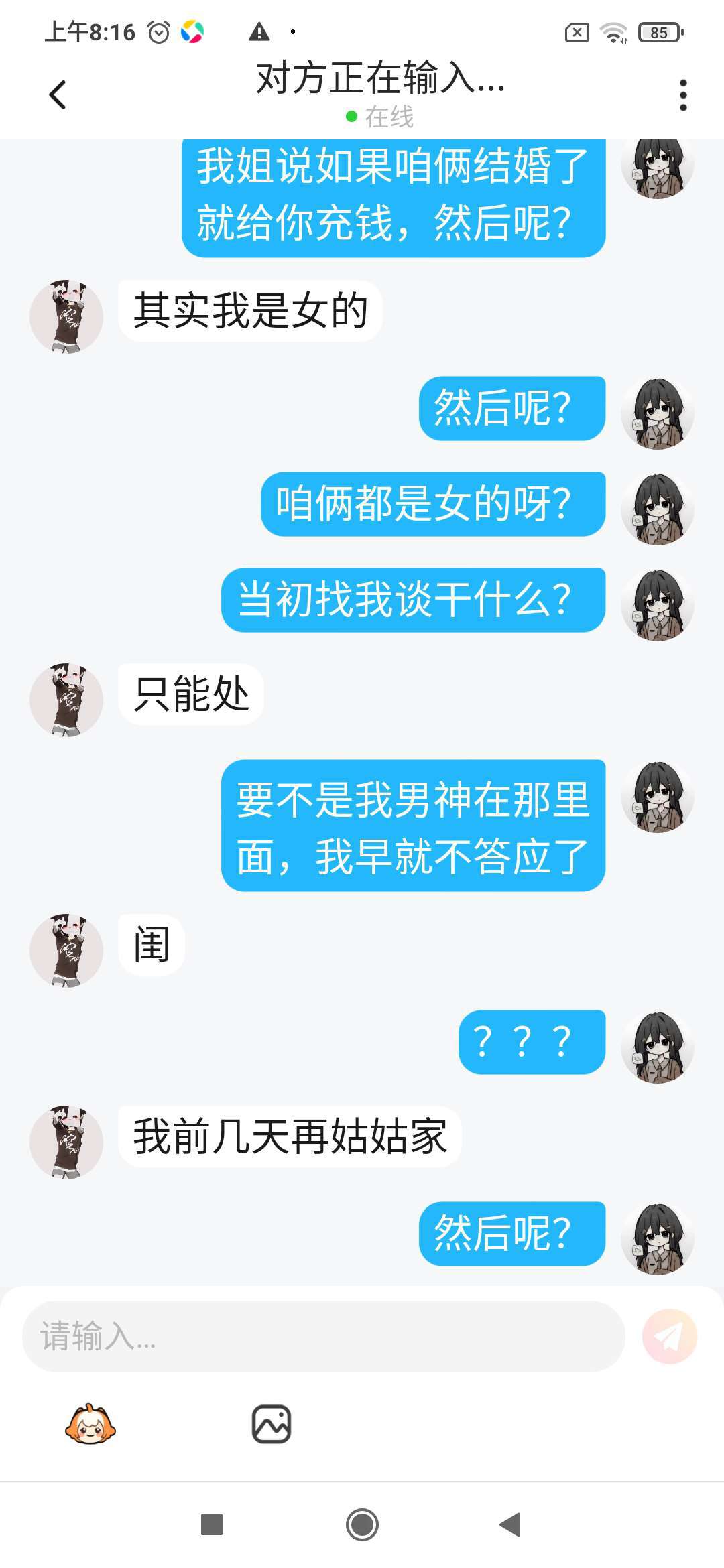Open the emoji sticker picker
This screenshot has width=724, height=1568.
90,1424
